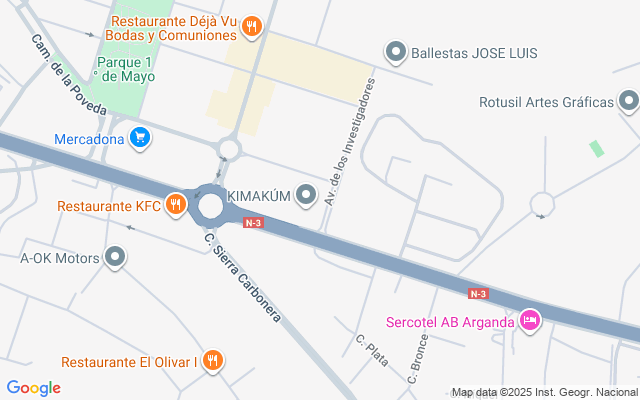Open the KIMAKÚM place marker
The height and width of the screenshot is (400, 640).
(x=307, y=196)
